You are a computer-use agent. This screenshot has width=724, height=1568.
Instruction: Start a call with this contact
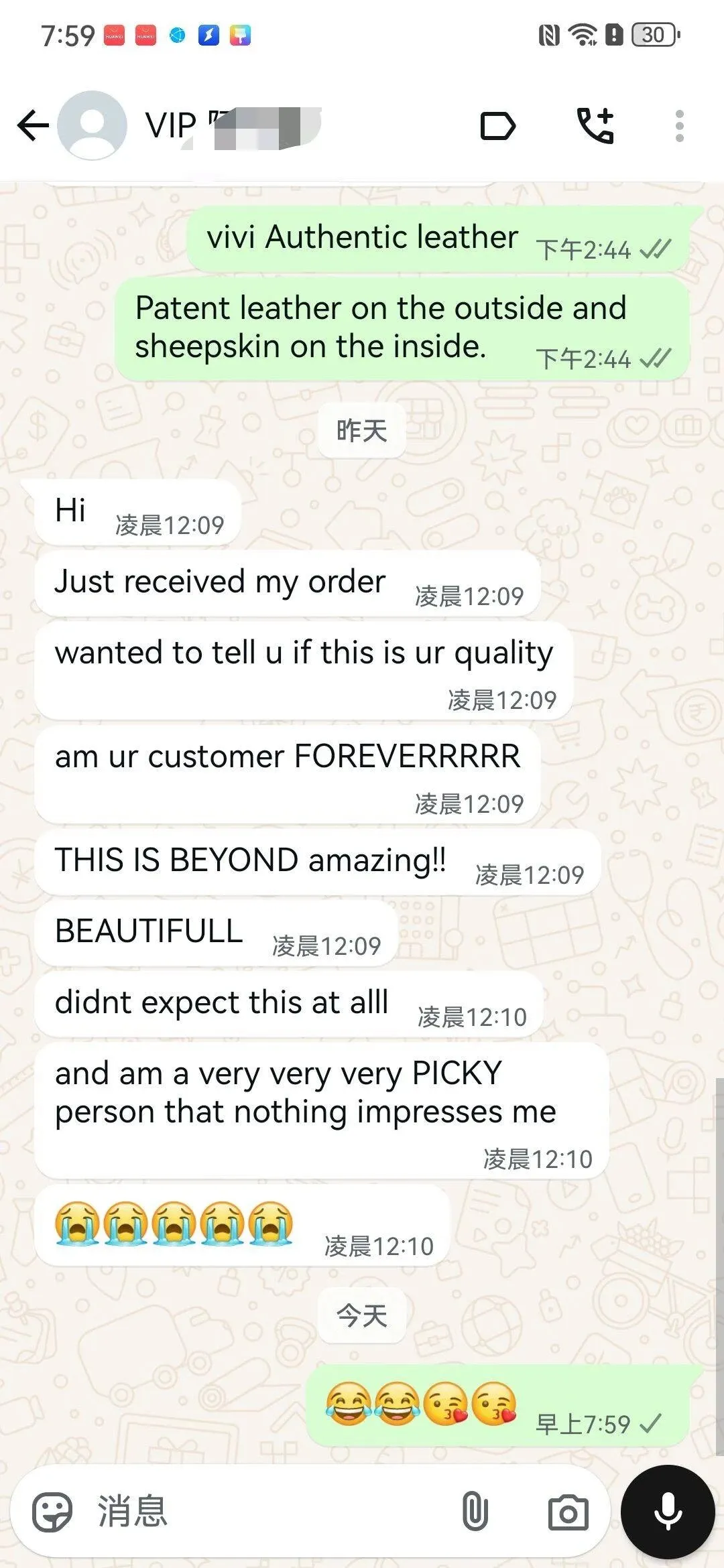(x=595, y=126)
